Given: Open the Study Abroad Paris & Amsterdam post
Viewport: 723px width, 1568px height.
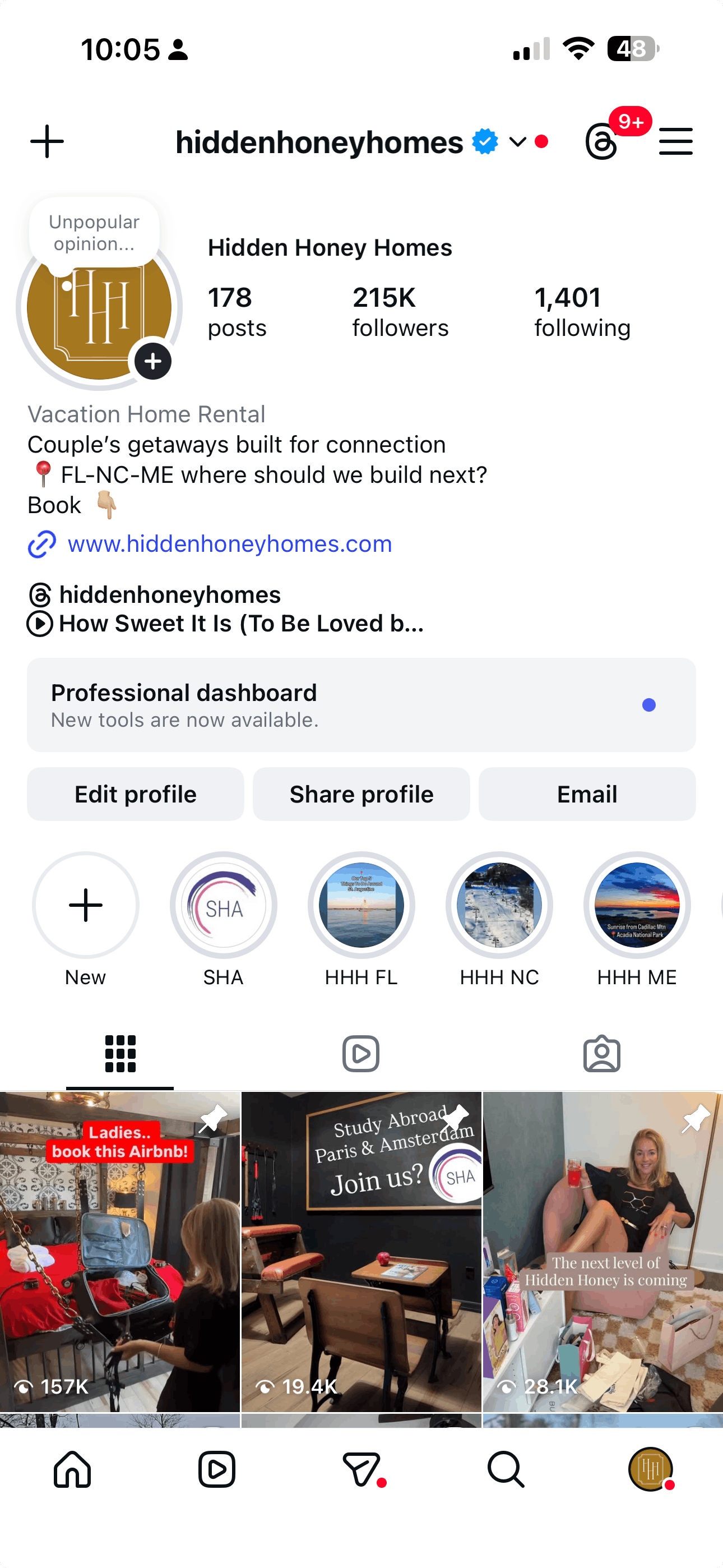Looking at the screenshot, I should [361, 1251].
